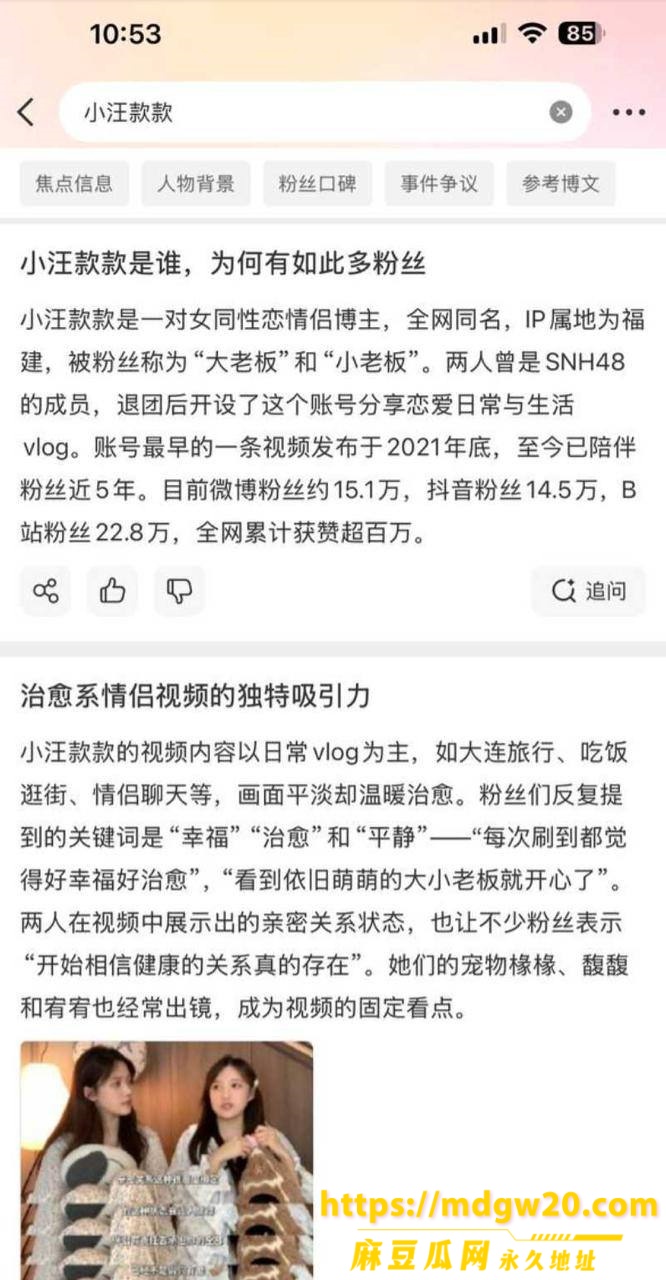The height and width of the screenshot is (1280, 666).
Task: Select the 焦点信息 chip
Action: pyautogui.click(x=74, y=184)
